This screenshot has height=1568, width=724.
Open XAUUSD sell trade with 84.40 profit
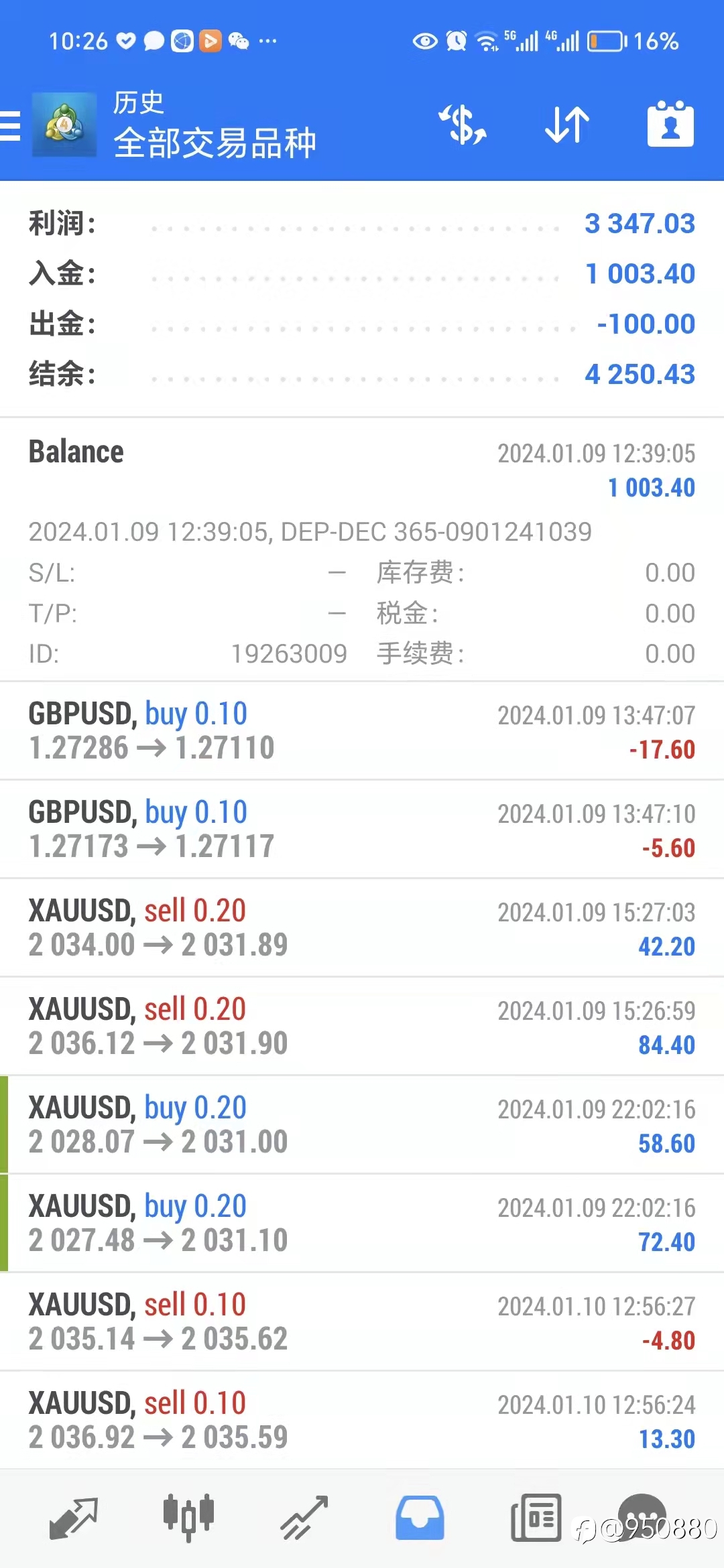(x=362, y=1027)
